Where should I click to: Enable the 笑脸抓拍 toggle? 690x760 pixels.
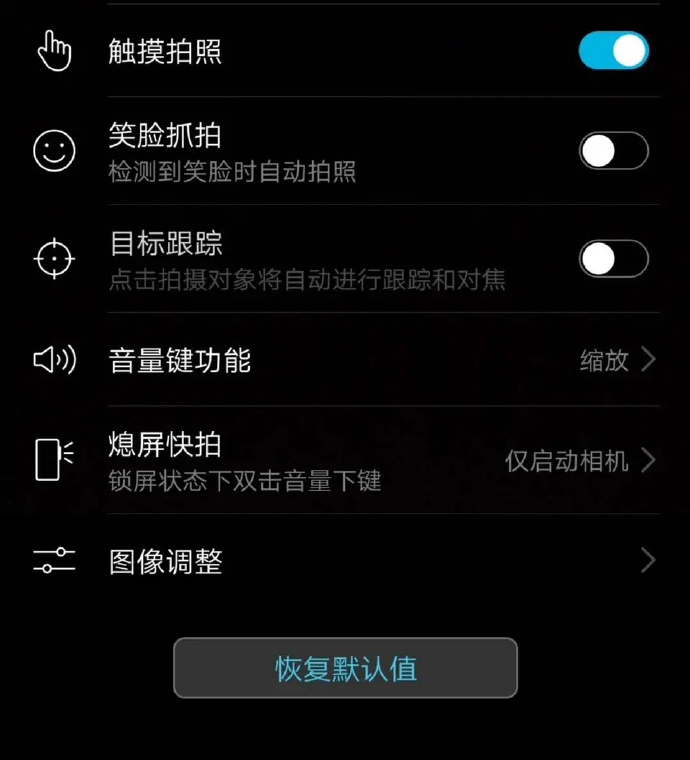(613, 151)
